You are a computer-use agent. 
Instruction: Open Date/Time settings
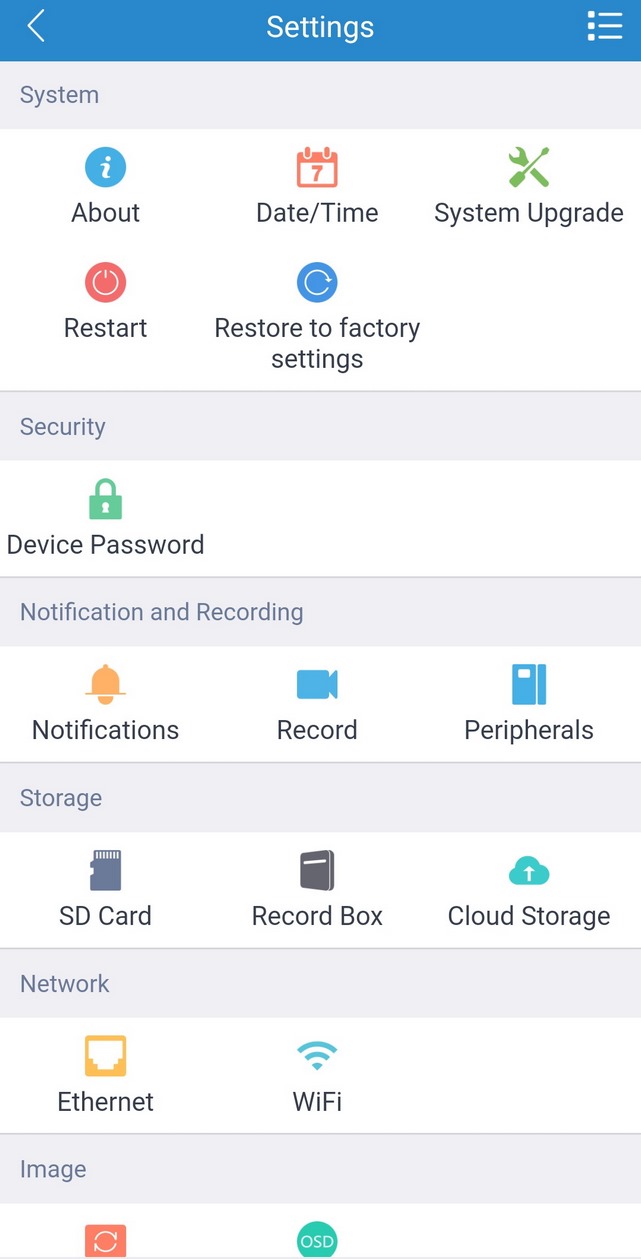coord(317,187)
